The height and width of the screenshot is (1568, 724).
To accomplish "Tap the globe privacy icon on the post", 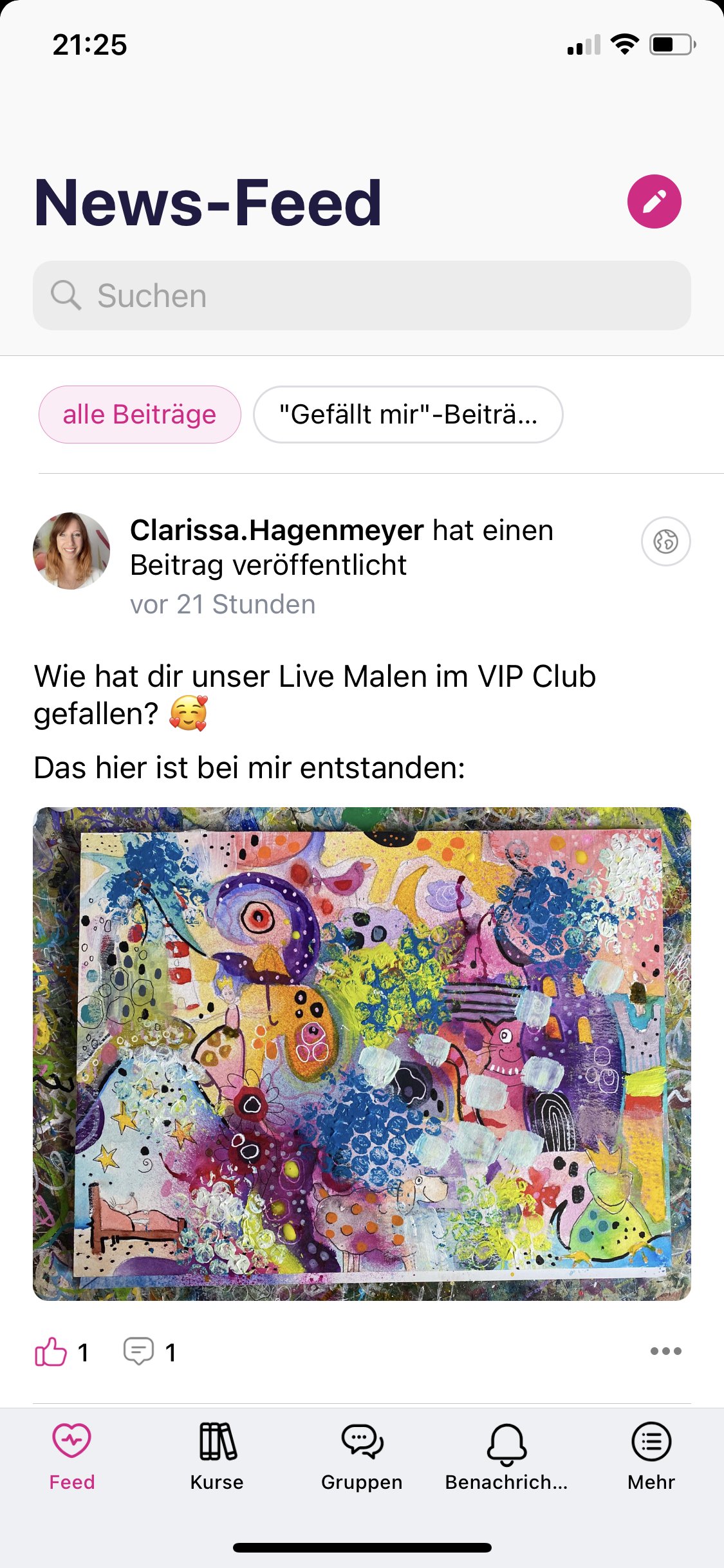I will 665,542.
